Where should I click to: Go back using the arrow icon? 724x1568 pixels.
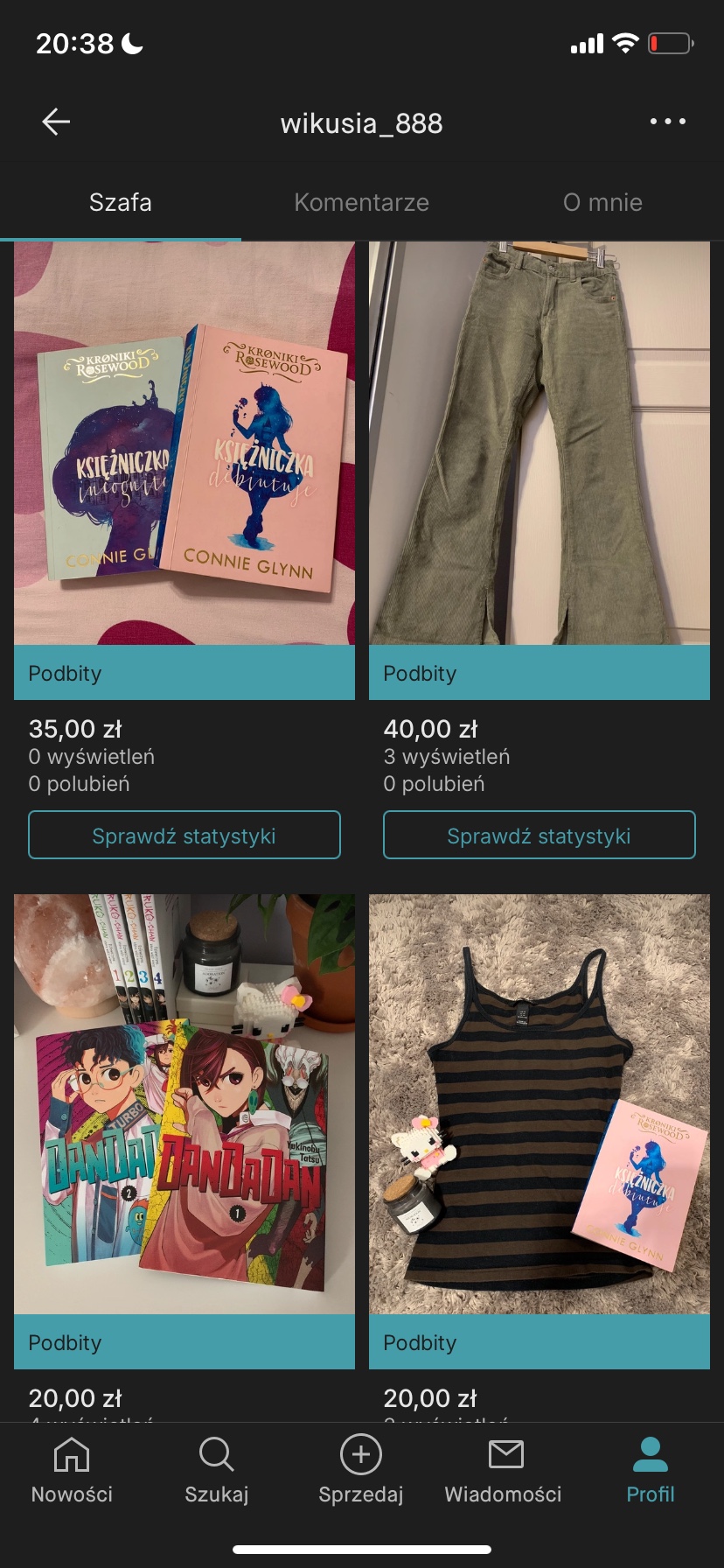point(56,122)
